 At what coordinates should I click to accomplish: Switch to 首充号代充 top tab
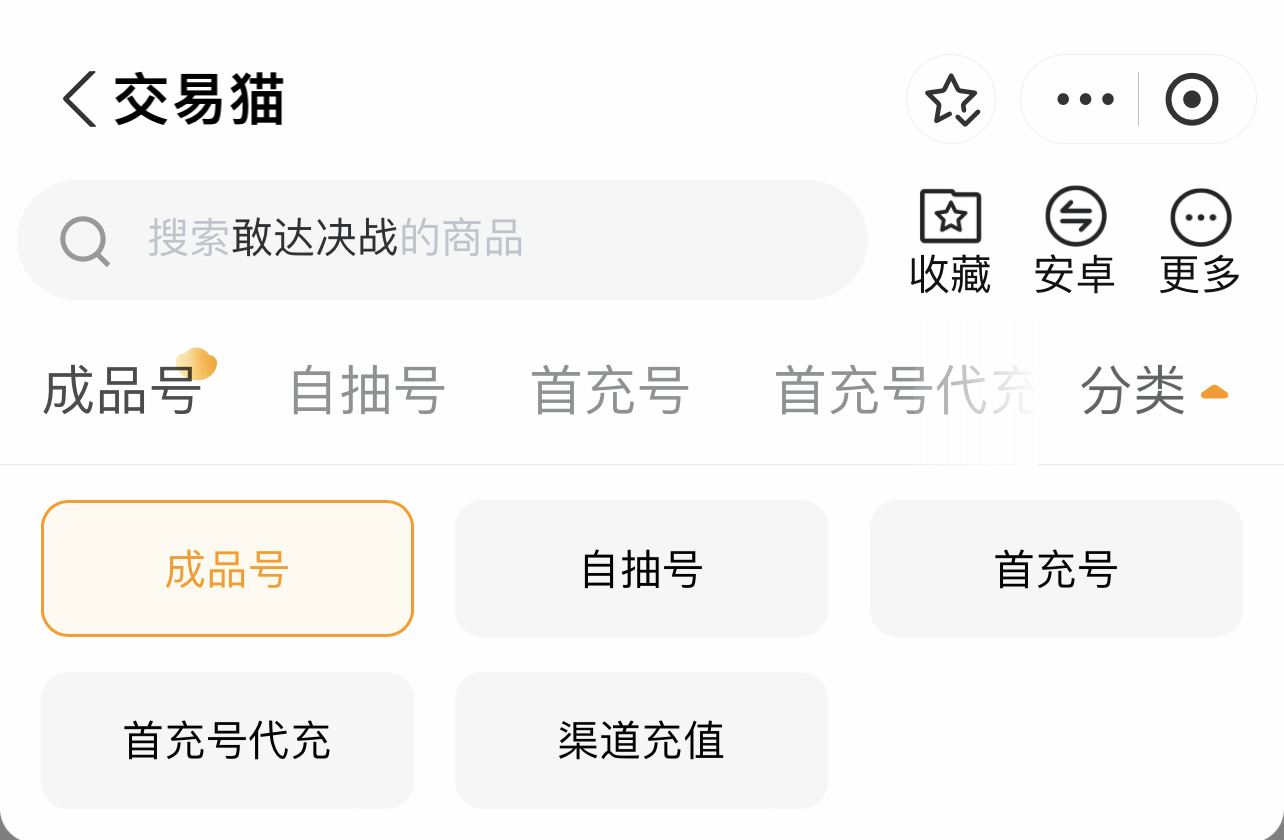903,391
